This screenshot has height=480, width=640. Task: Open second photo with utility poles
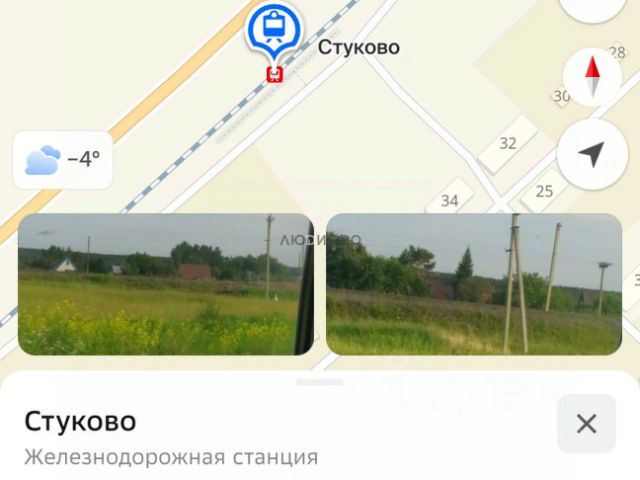click(x=474, y=284)
